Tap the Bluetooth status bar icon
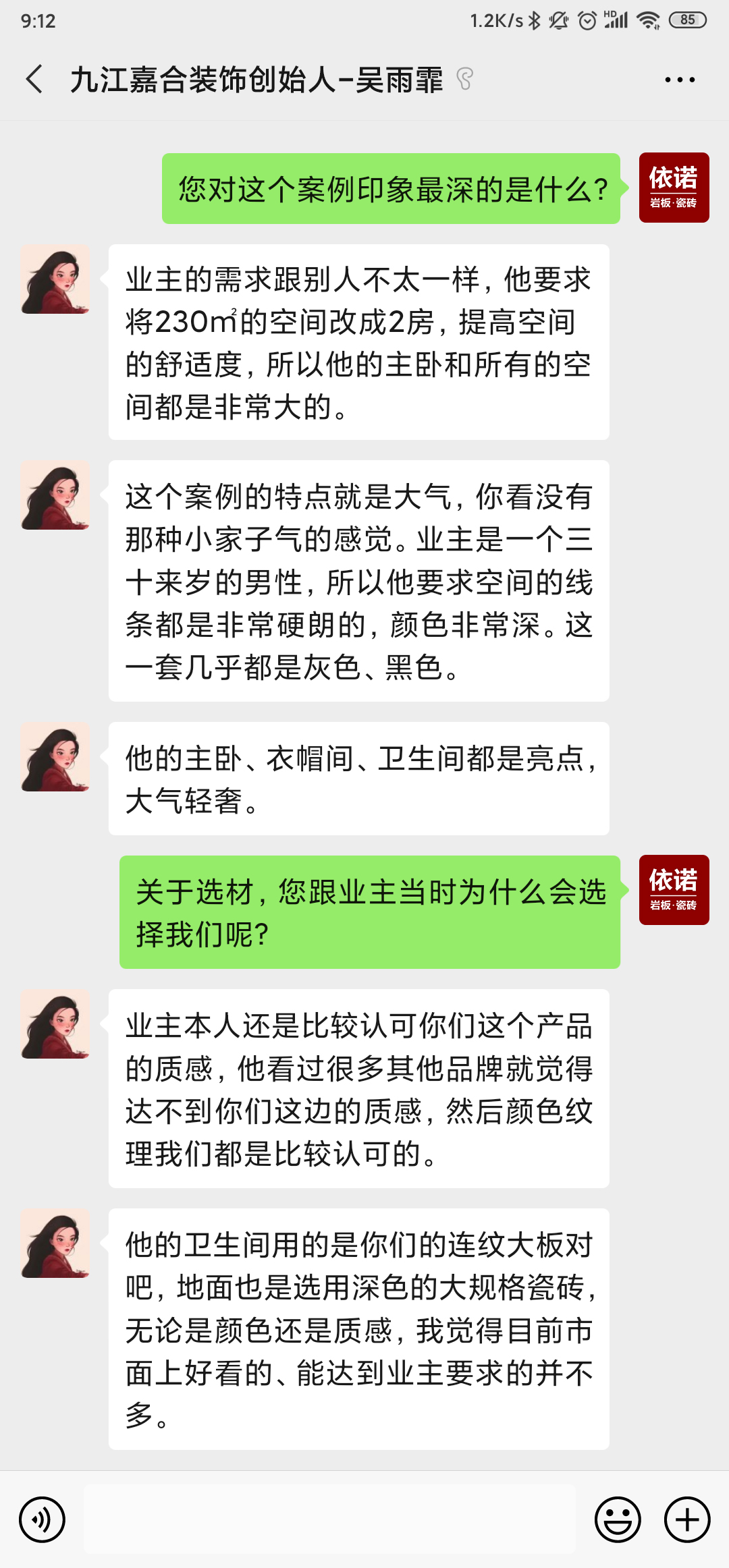Screen dimensions: 729x1568 533,22
